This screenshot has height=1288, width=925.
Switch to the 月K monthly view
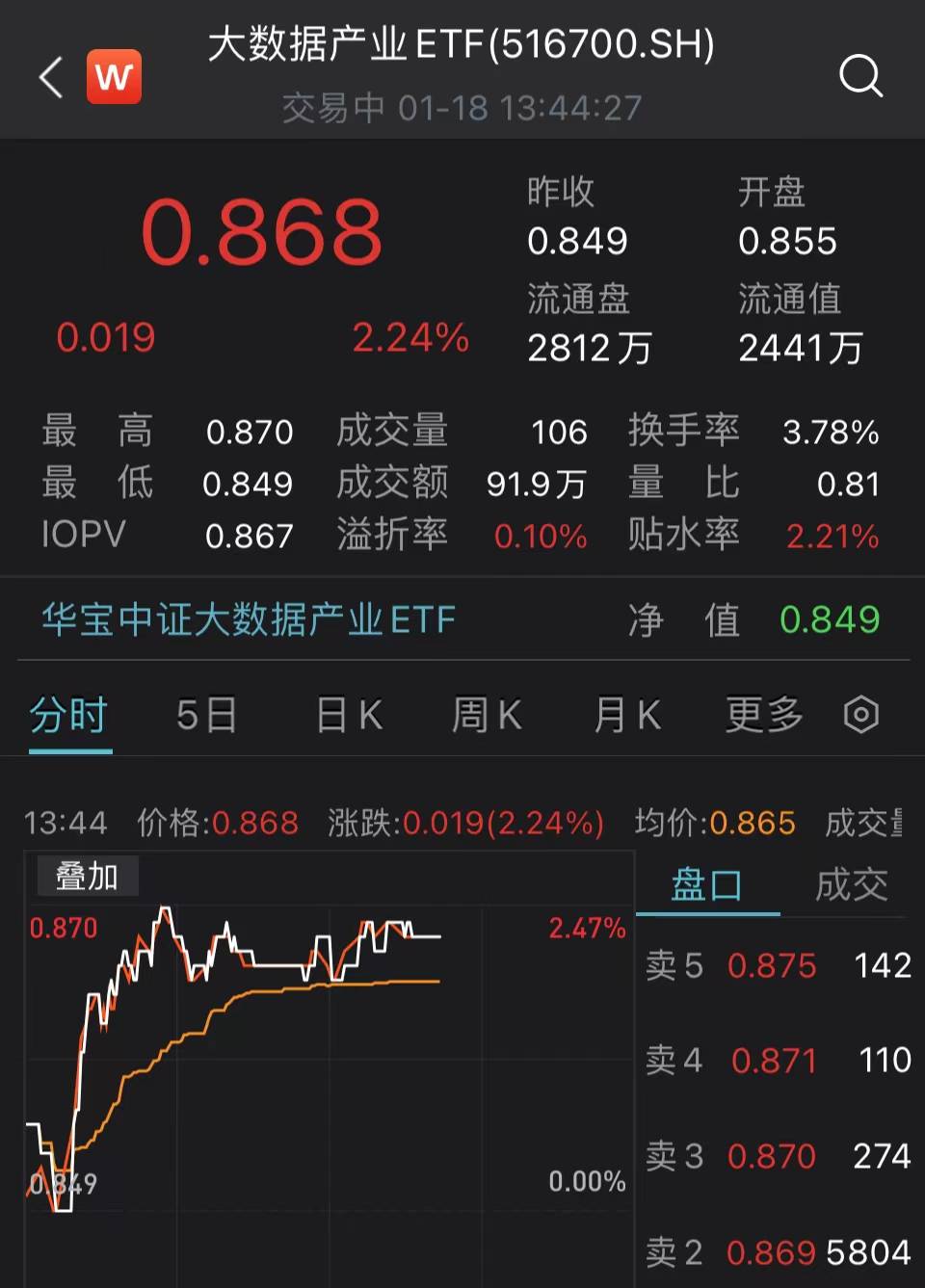(x=626, y=716)
